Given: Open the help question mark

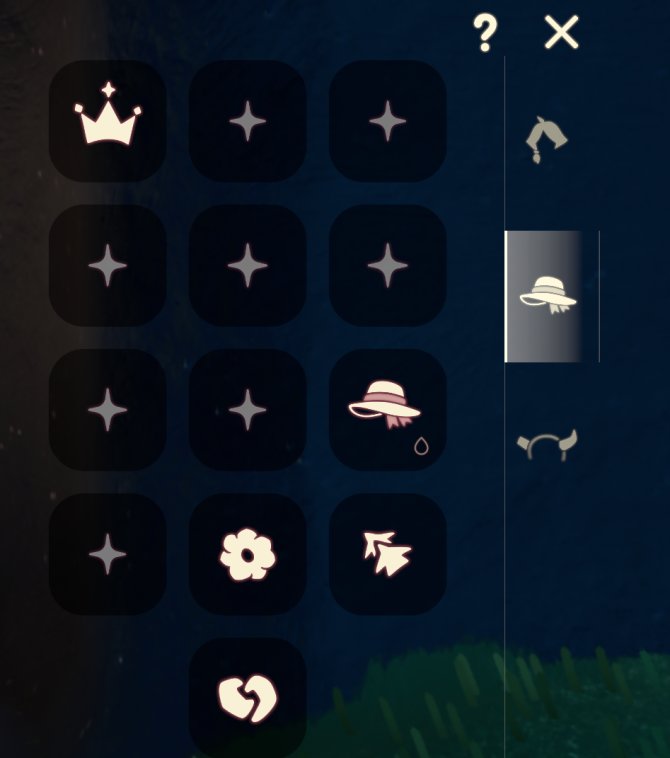Looking at the screenshot, I should (485, 33).
